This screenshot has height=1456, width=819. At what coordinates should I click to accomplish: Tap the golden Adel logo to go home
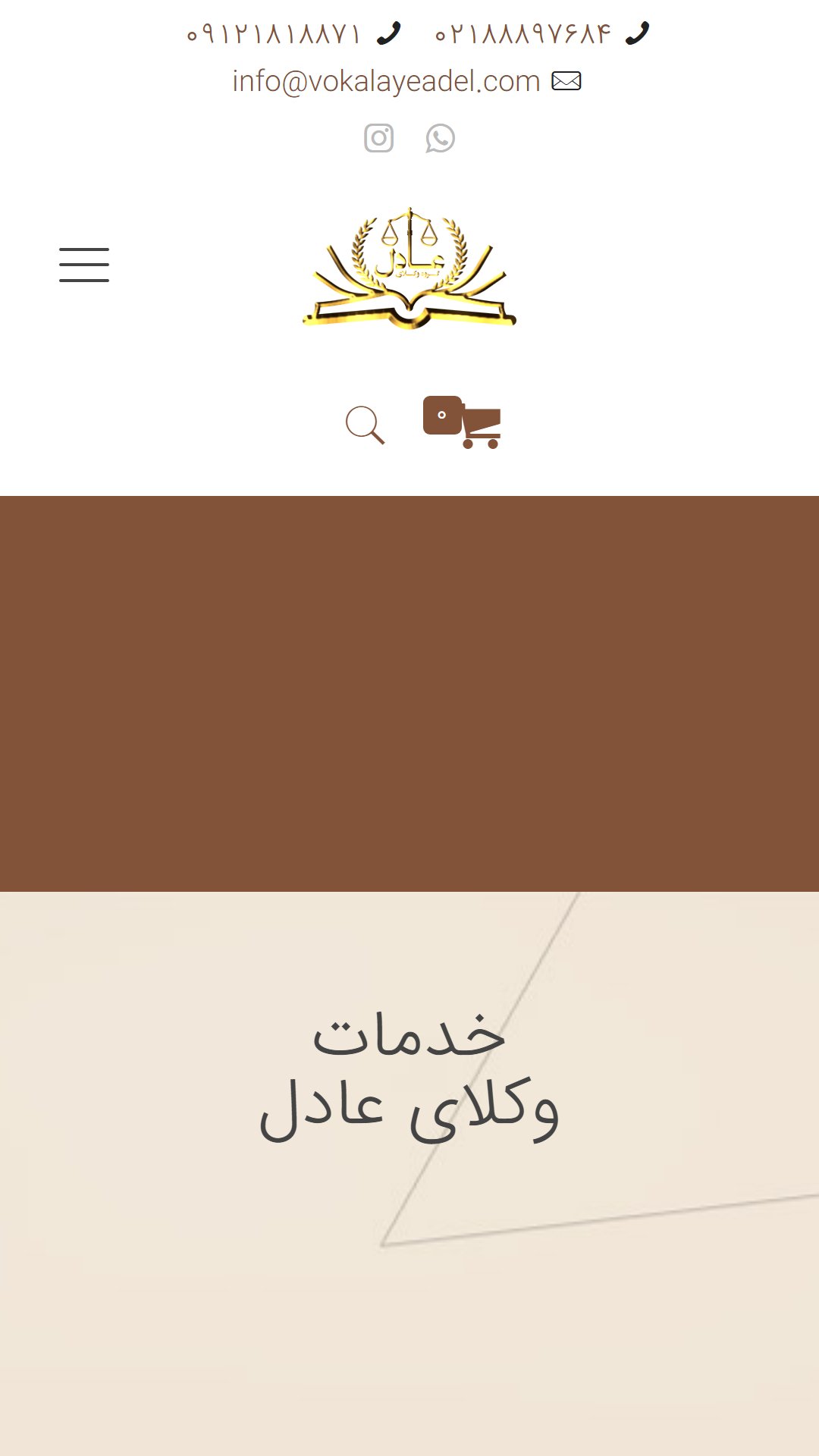[x=409, y=268]
